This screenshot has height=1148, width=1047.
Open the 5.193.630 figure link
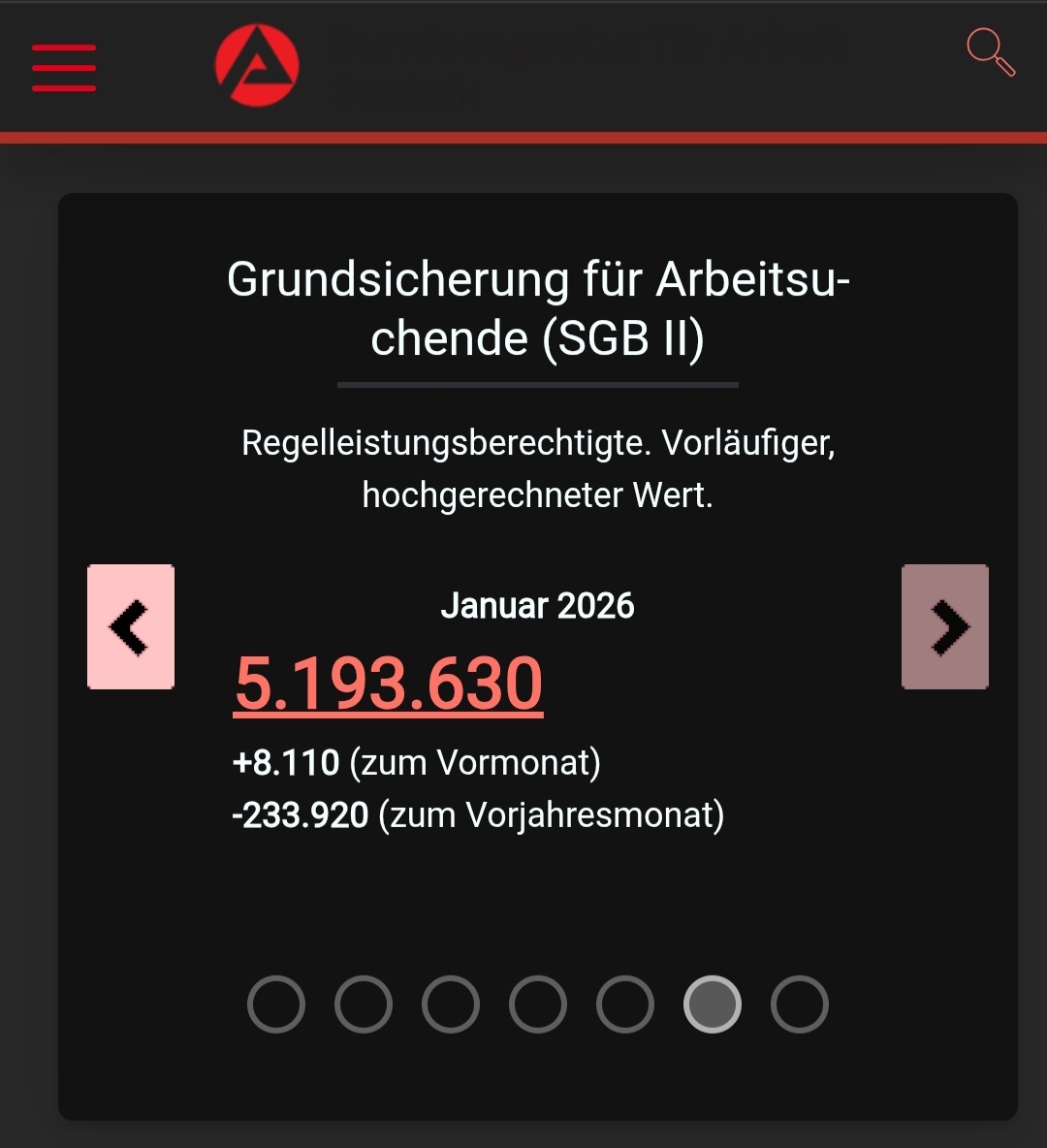pos(388,685)
